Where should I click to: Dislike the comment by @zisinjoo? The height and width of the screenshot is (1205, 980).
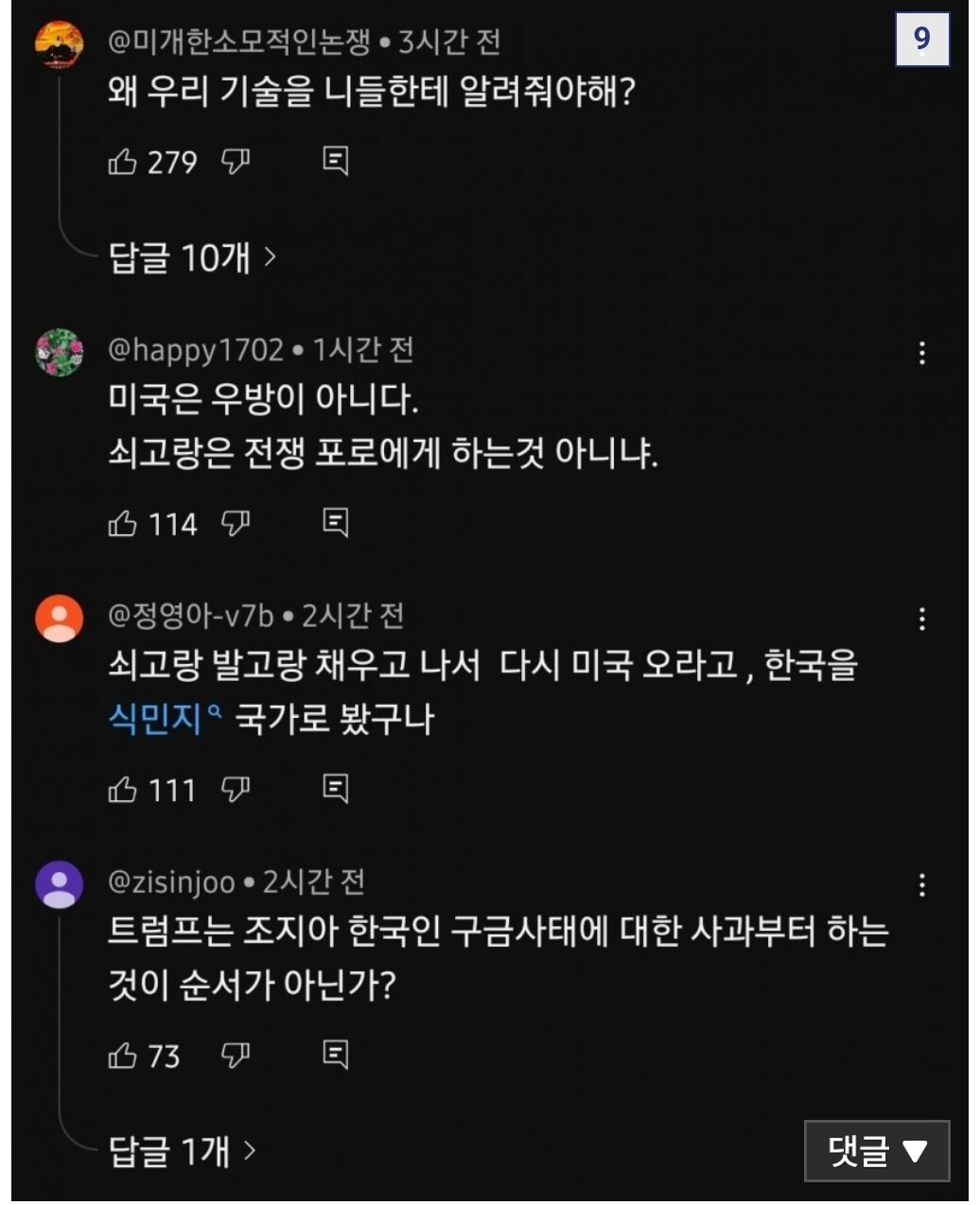[x=236, y=1056]
